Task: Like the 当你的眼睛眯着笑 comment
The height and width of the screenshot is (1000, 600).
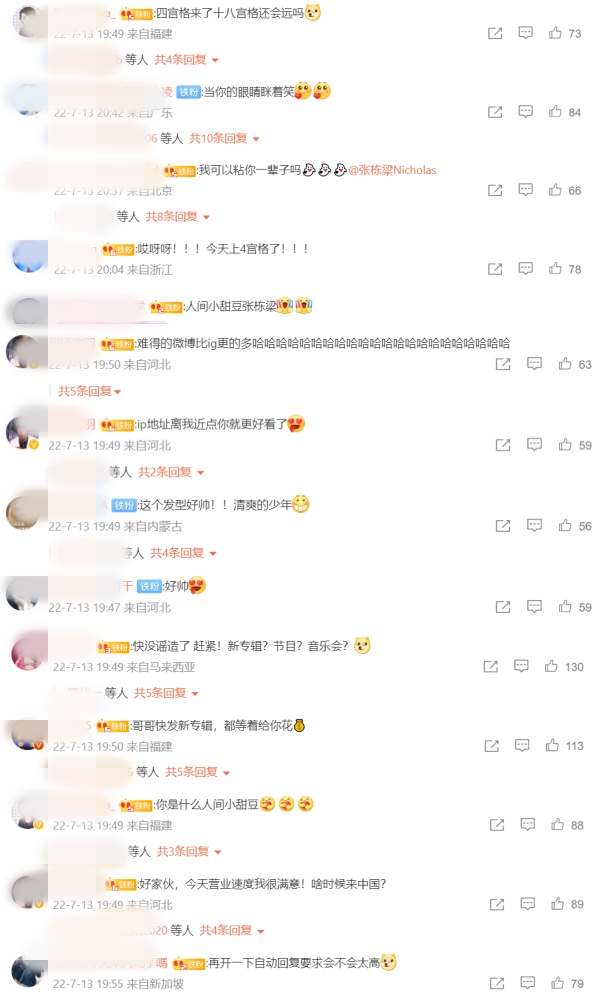Action: tap(556, 112)
